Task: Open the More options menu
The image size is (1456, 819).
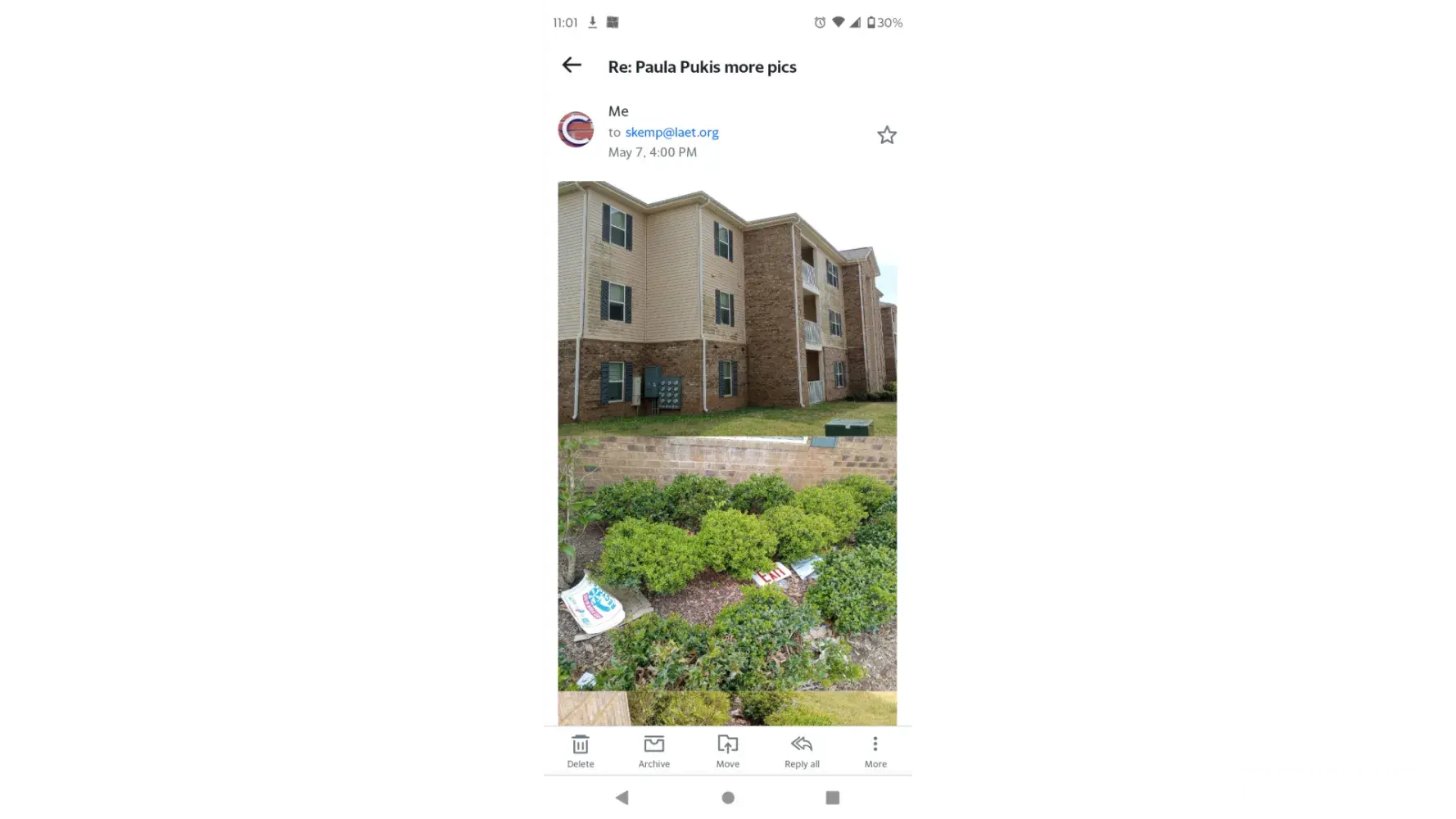Action: 875,750
